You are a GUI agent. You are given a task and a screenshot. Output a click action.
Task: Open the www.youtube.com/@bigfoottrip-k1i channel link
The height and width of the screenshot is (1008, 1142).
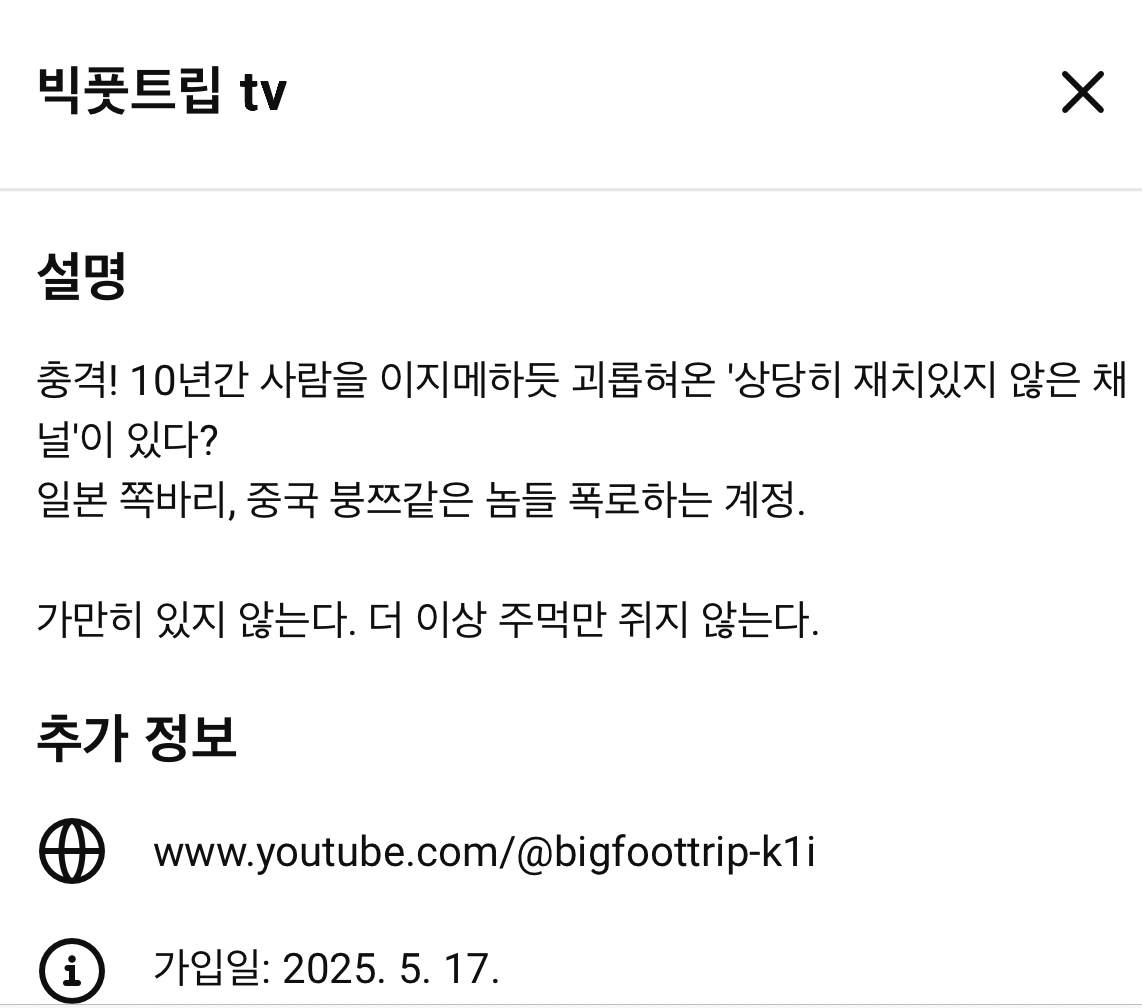[x=484, y=853]
